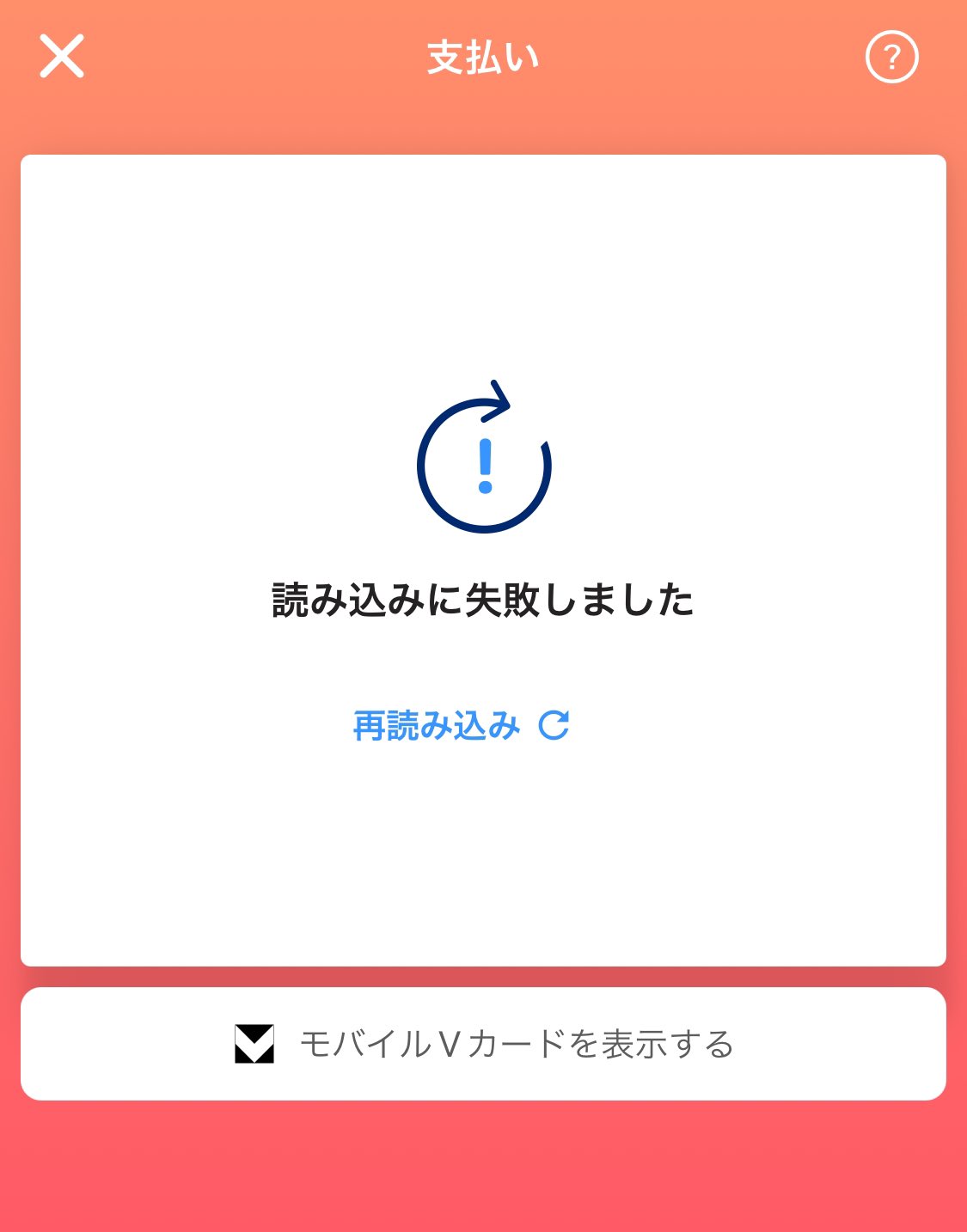The height and width of the screenshot is (1232, 967).
Task: Open the help question mark icon
Action: [891, 57]
